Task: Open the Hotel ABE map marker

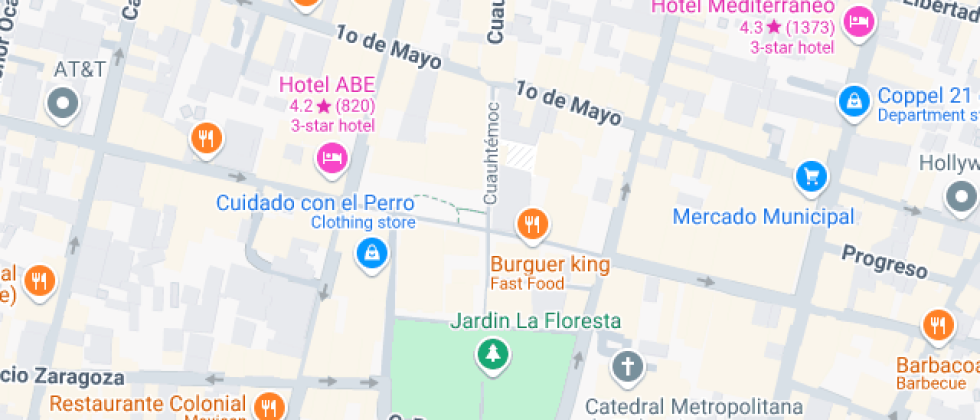Action: tap(332, 155)
